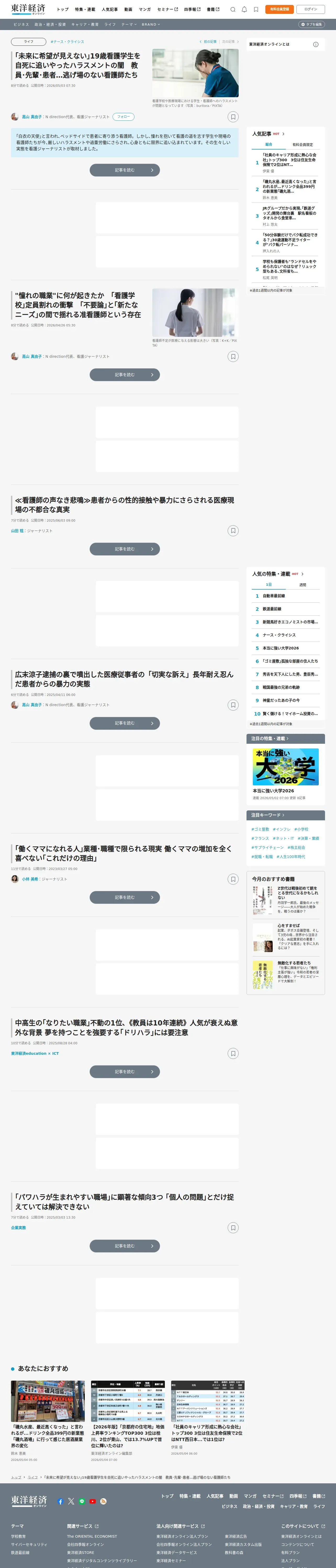
Task: Open the YouTube icon in footer
Action: 93,1502
